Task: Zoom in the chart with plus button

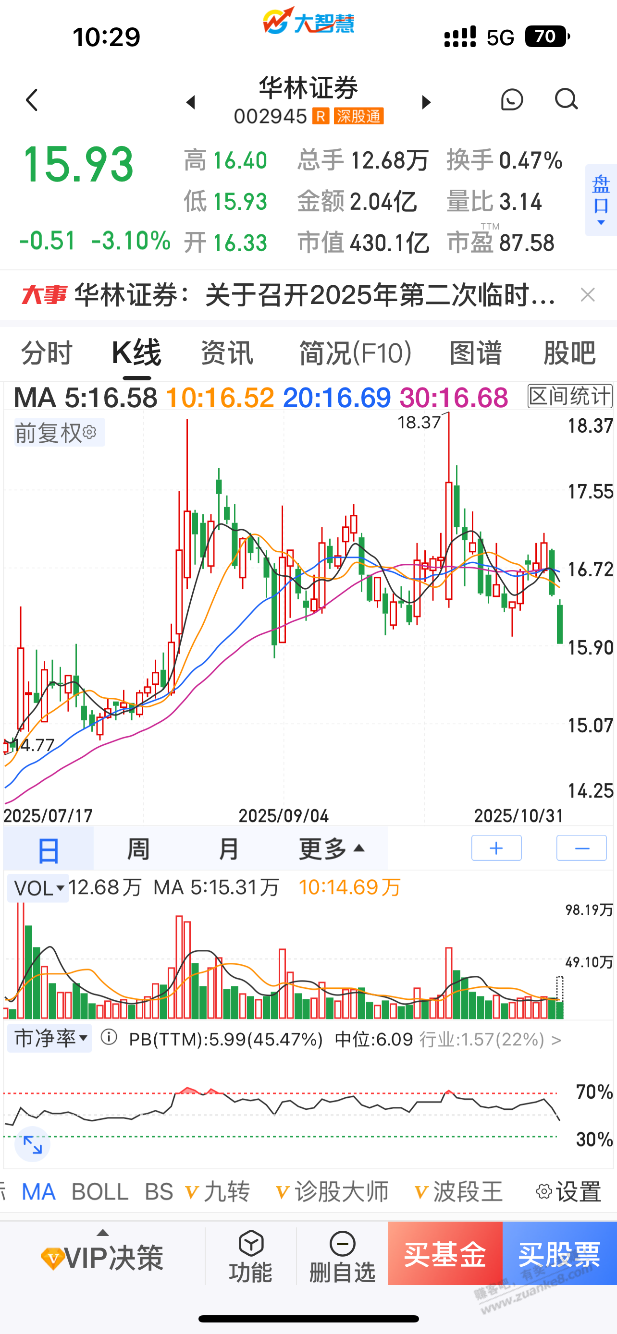Action: tap(497, 849)
